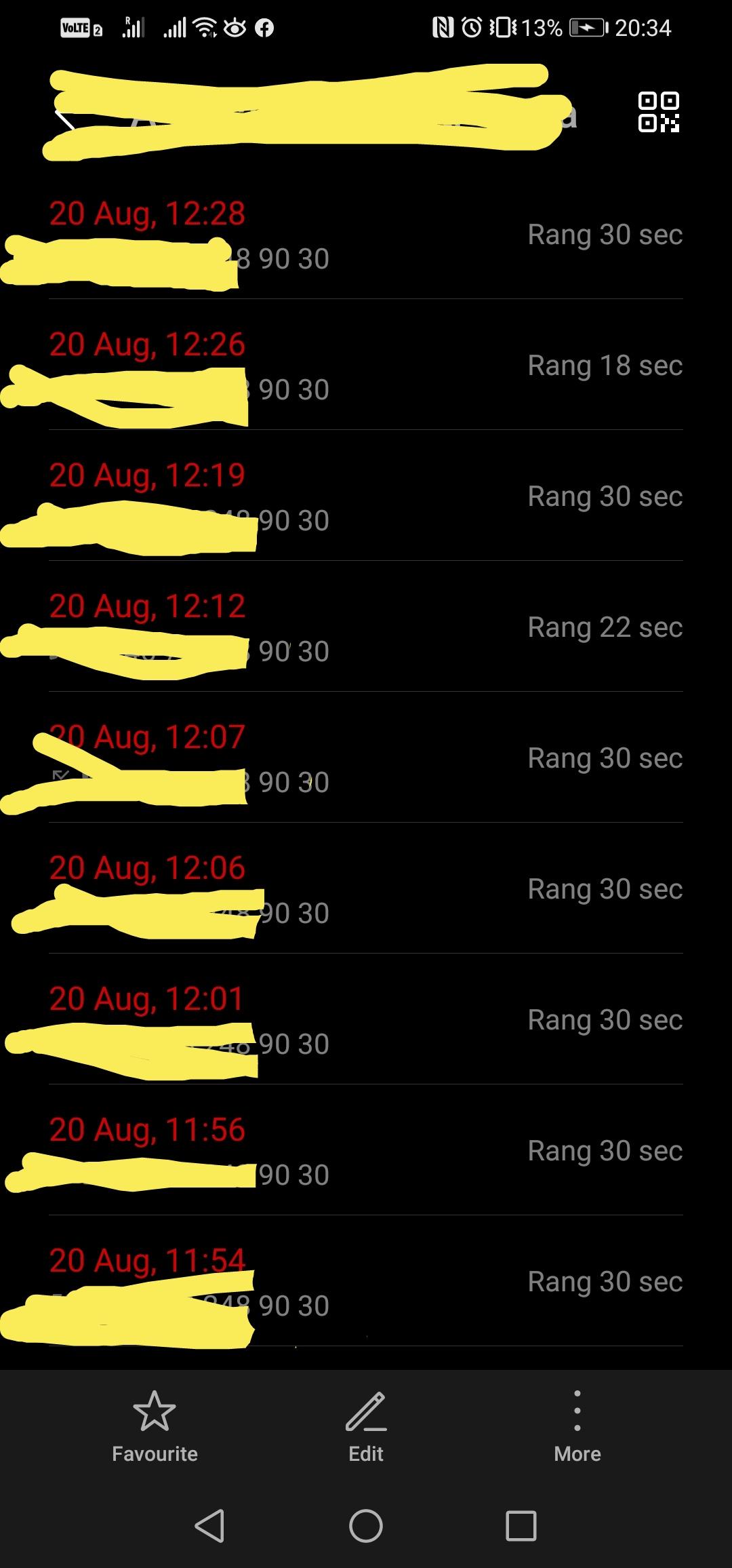Edit this contact

click(x=366, y=1426)
